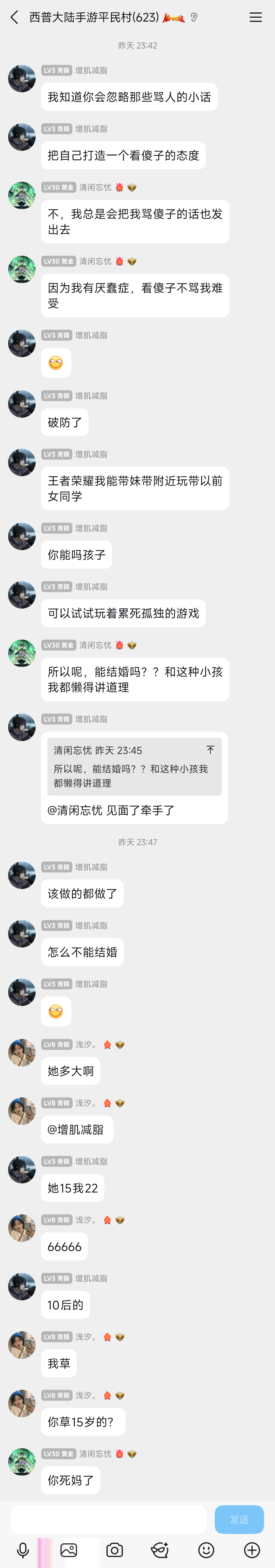Viewport: 275px width, 1568px height.
Task: Open the emoji picker
Action: click(206, 1550)
